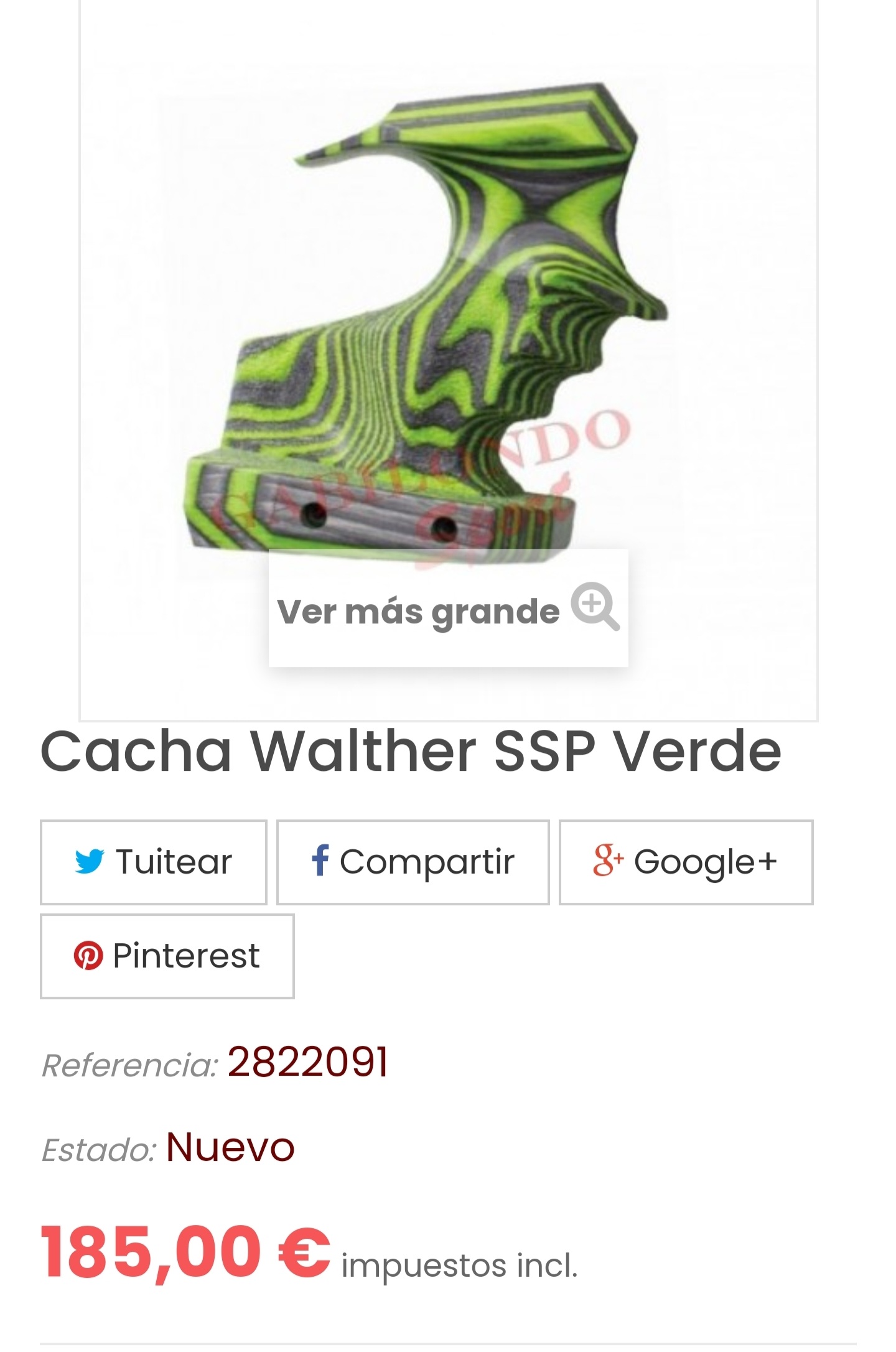Share product via Tuitear button
Screen dimensions: 896x1352
154,862
